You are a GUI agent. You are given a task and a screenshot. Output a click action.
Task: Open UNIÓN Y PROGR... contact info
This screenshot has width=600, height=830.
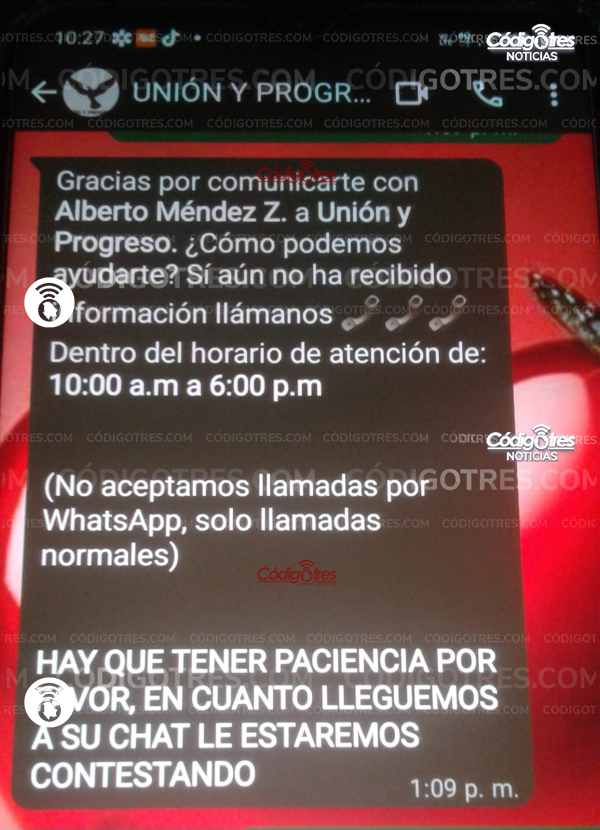click(250, 94)
